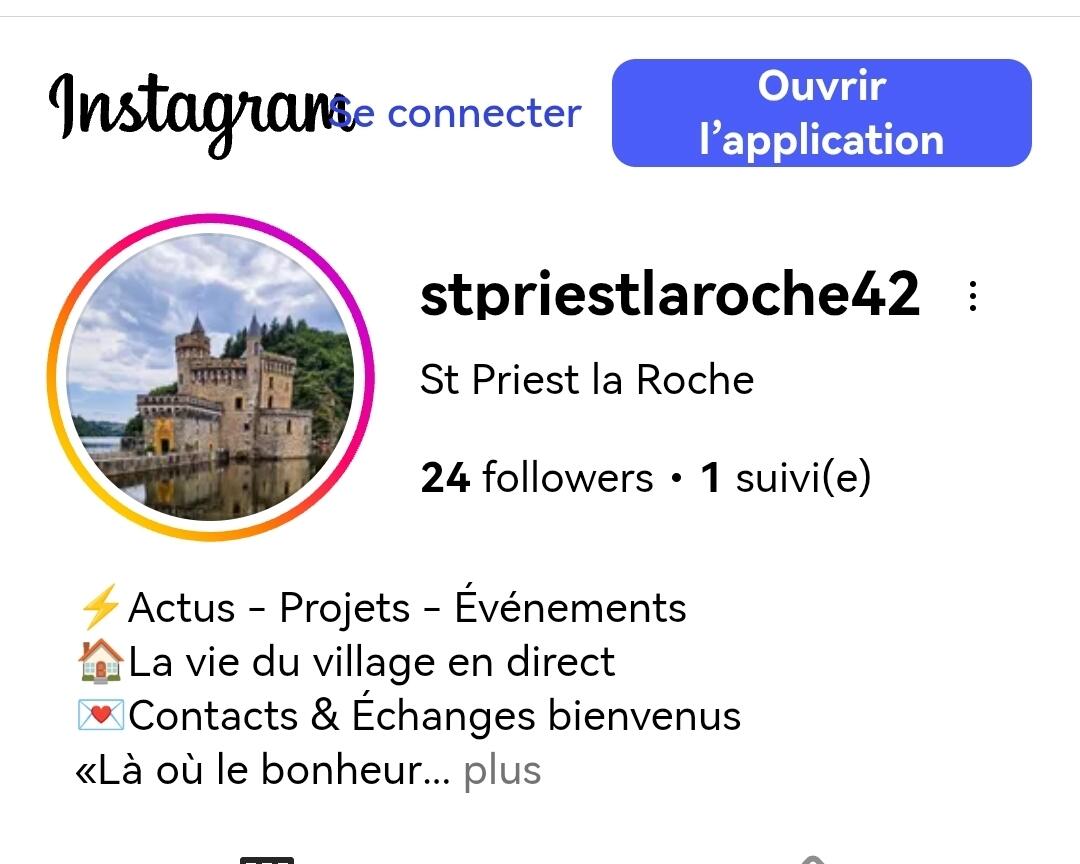Open the app via Ouvrir l'application
Screen dimensions: 1080x864
[x=822, y=113]
